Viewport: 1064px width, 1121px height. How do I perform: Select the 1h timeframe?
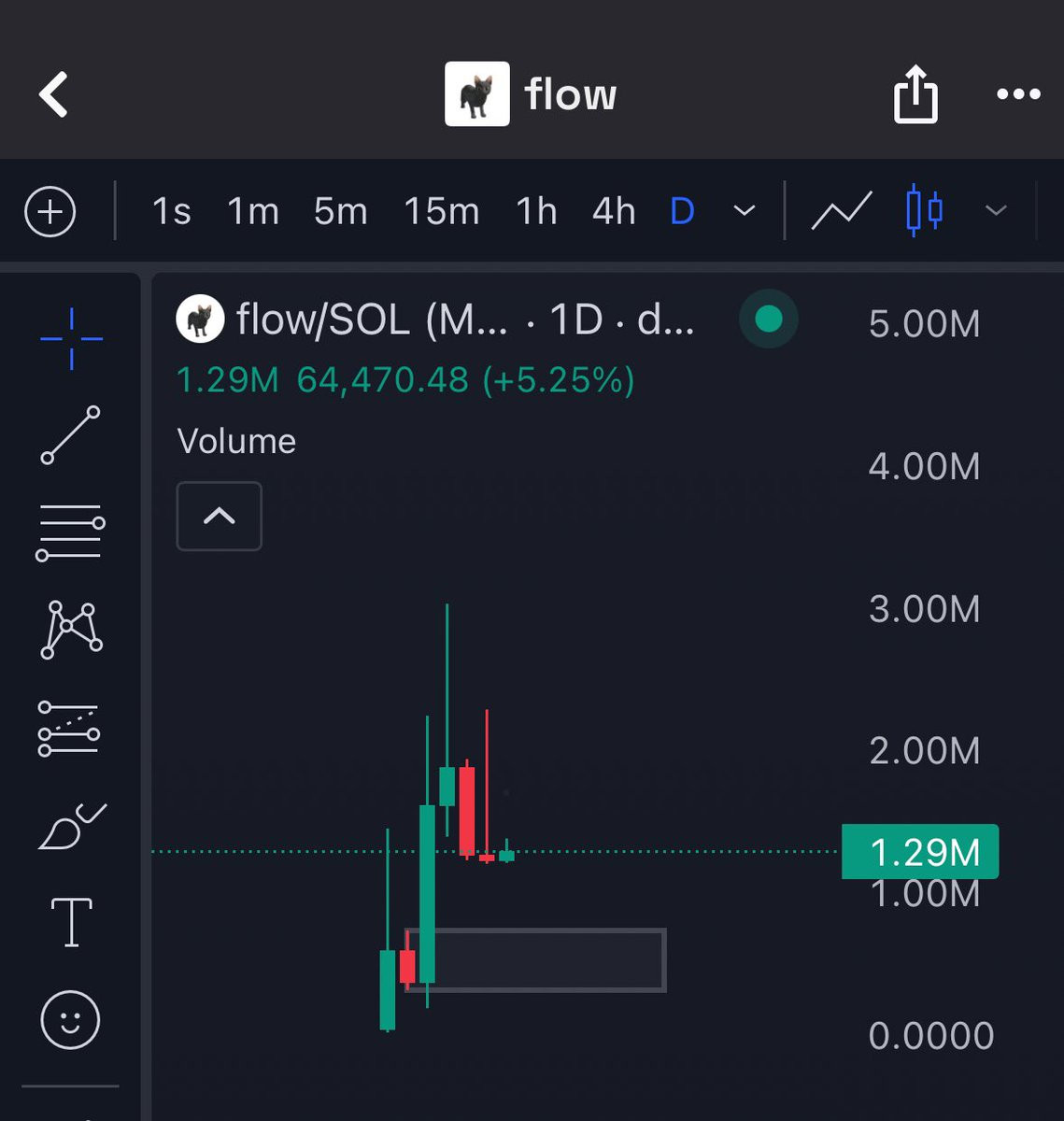point(536,211)
